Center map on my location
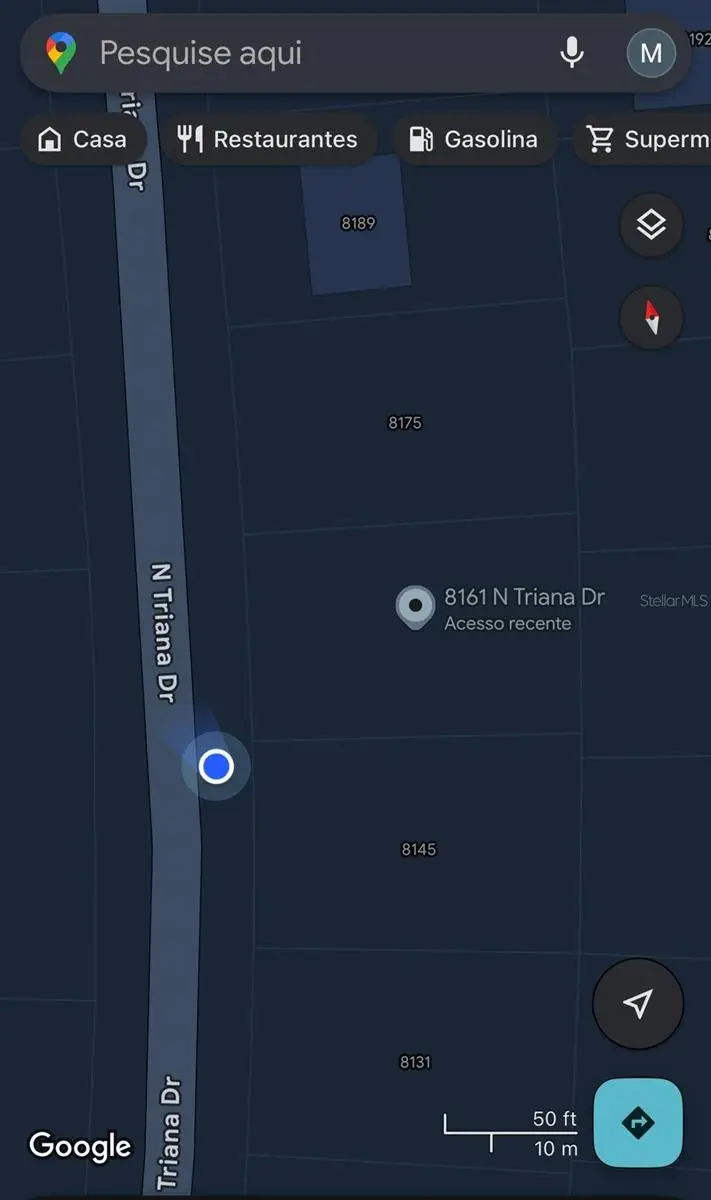 pyautogui.click(x=638, y=1003)
